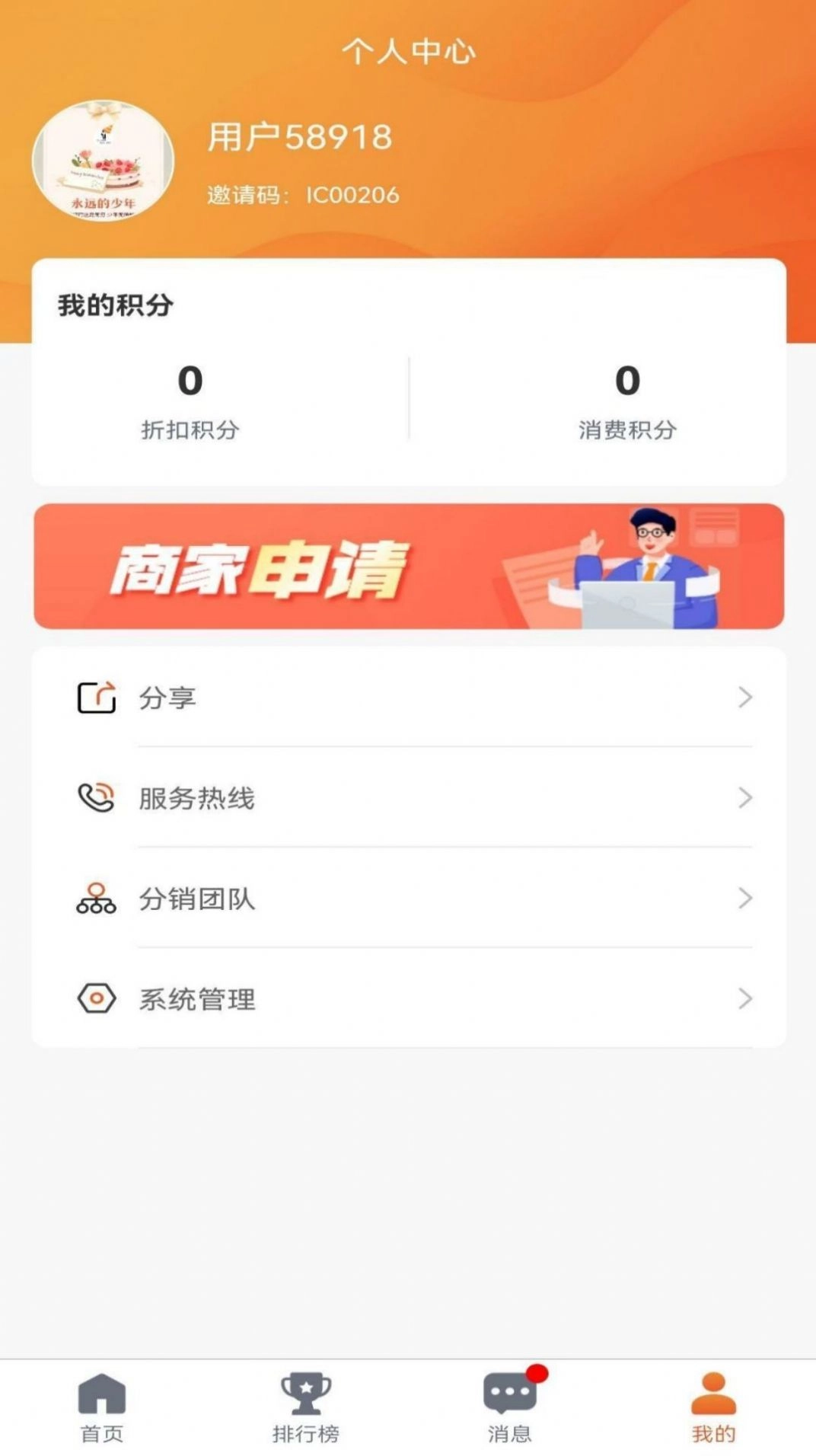
Task: Click the 分销团队 team hierarchy icon
Action: tap(95, 899)
